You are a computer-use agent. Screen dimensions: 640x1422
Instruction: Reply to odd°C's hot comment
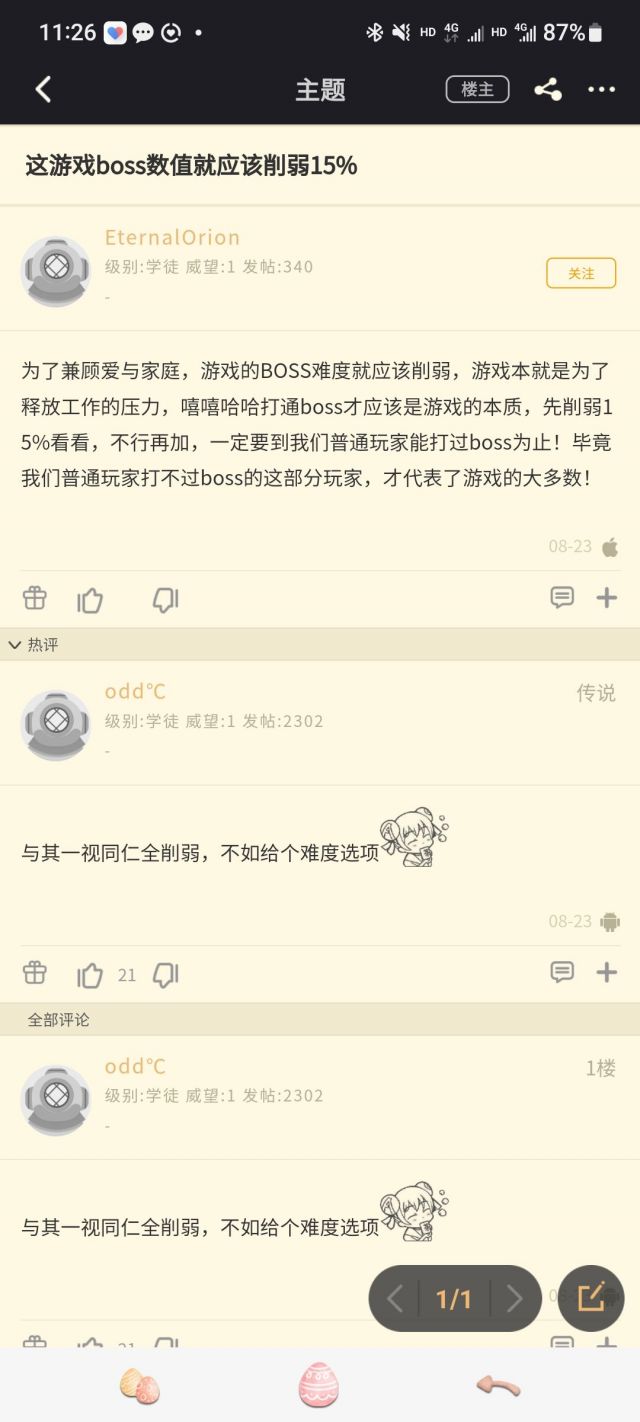[x=562, y=972]
